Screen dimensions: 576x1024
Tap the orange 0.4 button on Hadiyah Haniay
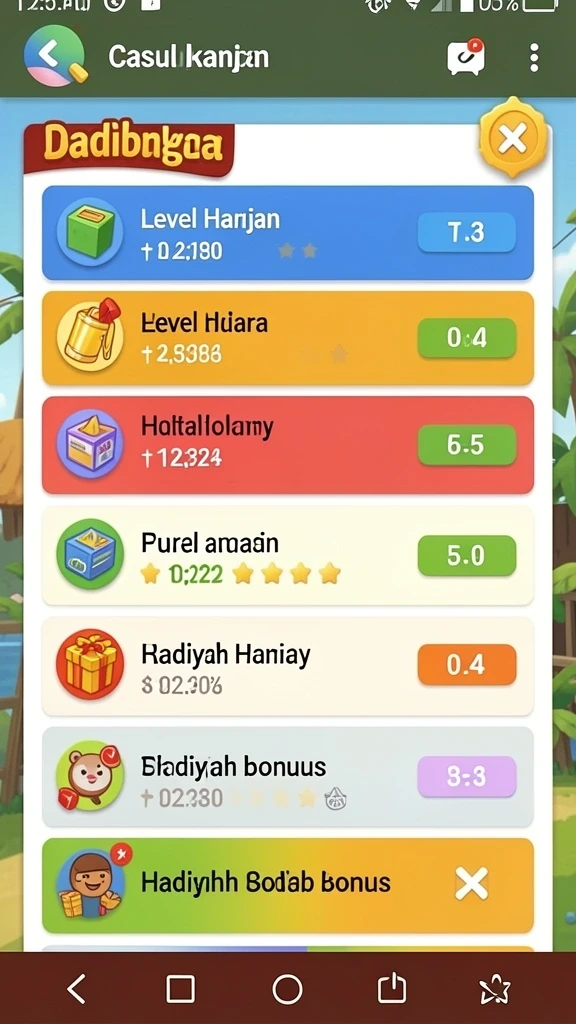click(466, 665)
